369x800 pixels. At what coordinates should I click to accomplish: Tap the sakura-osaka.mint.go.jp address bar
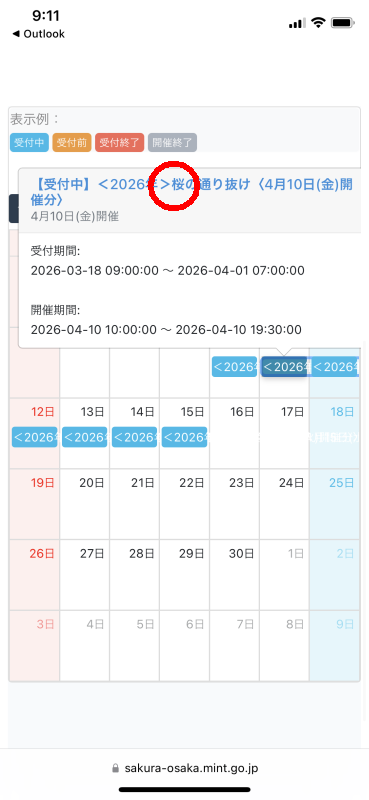point(184,768)
